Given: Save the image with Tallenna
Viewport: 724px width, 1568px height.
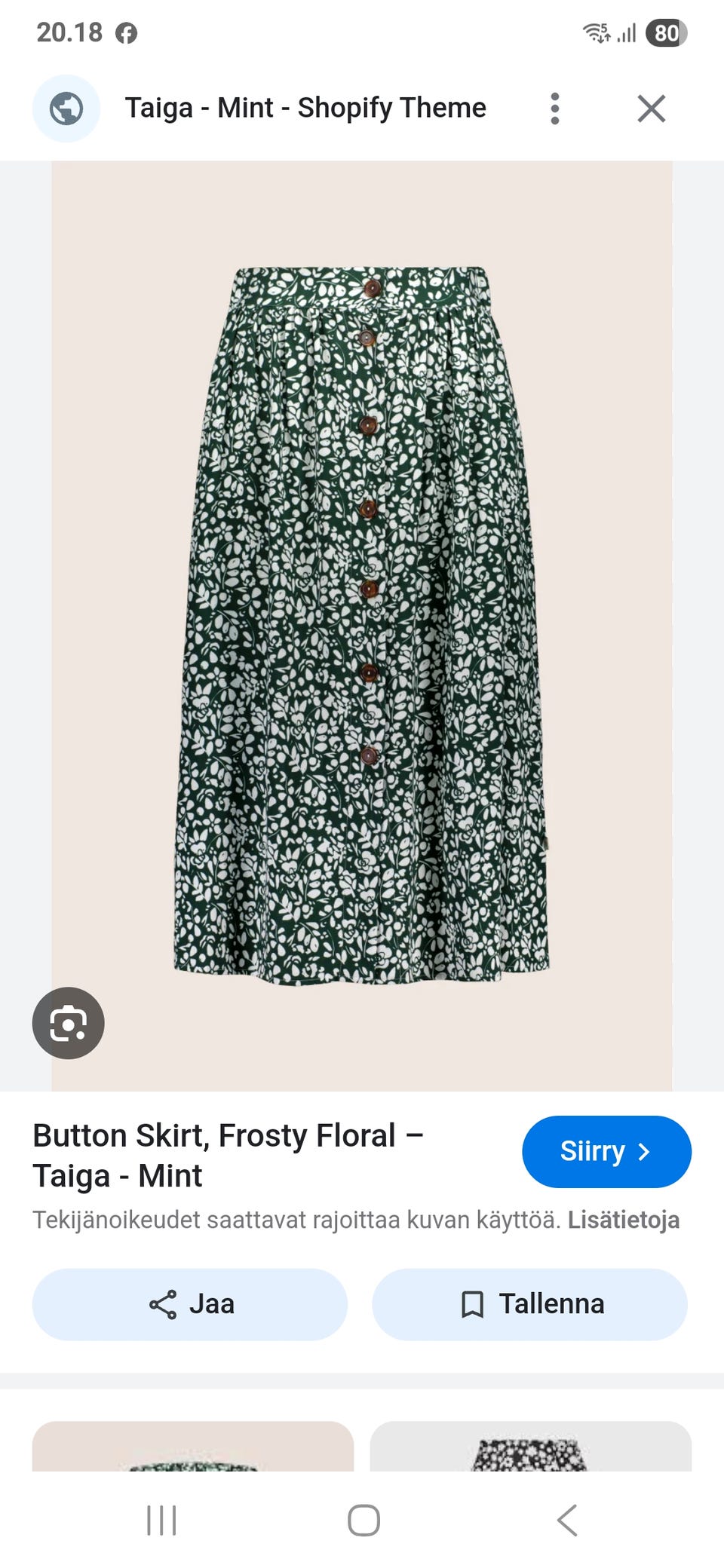Looking at the screenshot, I should tap(529, 1304).
